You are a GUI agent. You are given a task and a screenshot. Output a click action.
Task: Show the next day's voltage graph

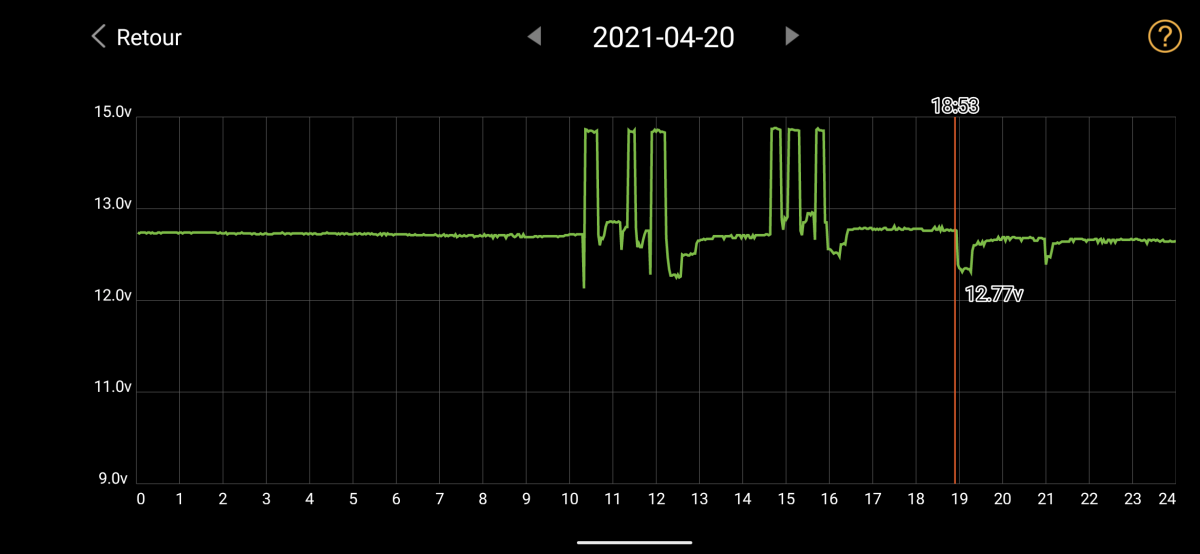coord(792,37)
